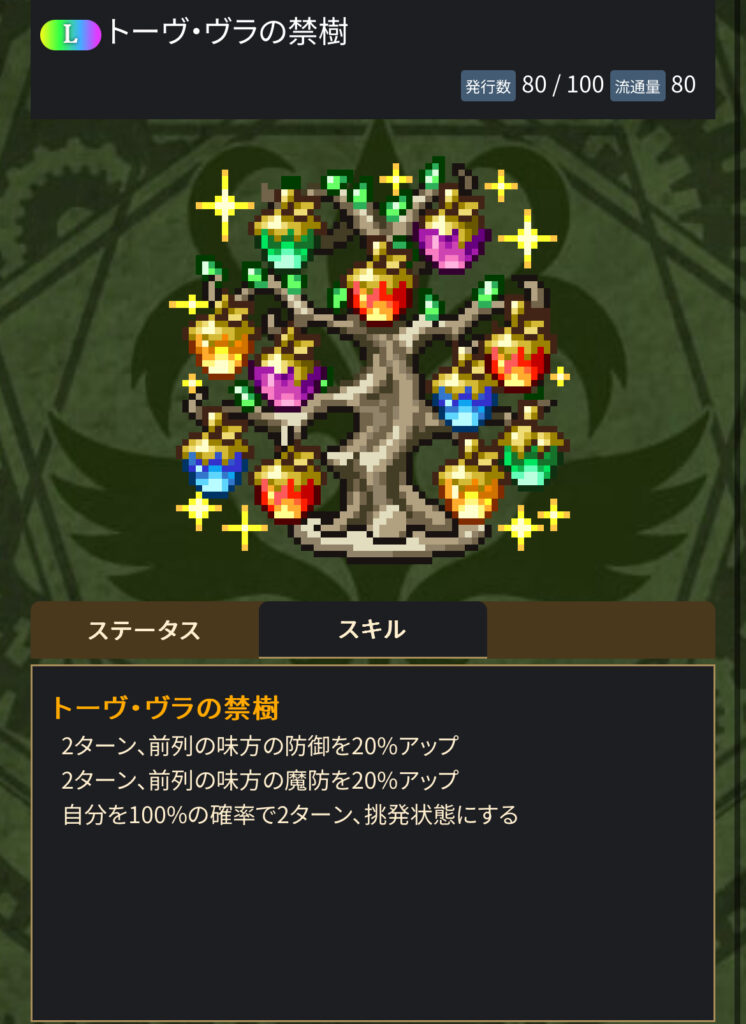Image resolution: width=746 pixels, height=1024 pixels.
Task: Select the スキル tab
Action: (372, 630)
